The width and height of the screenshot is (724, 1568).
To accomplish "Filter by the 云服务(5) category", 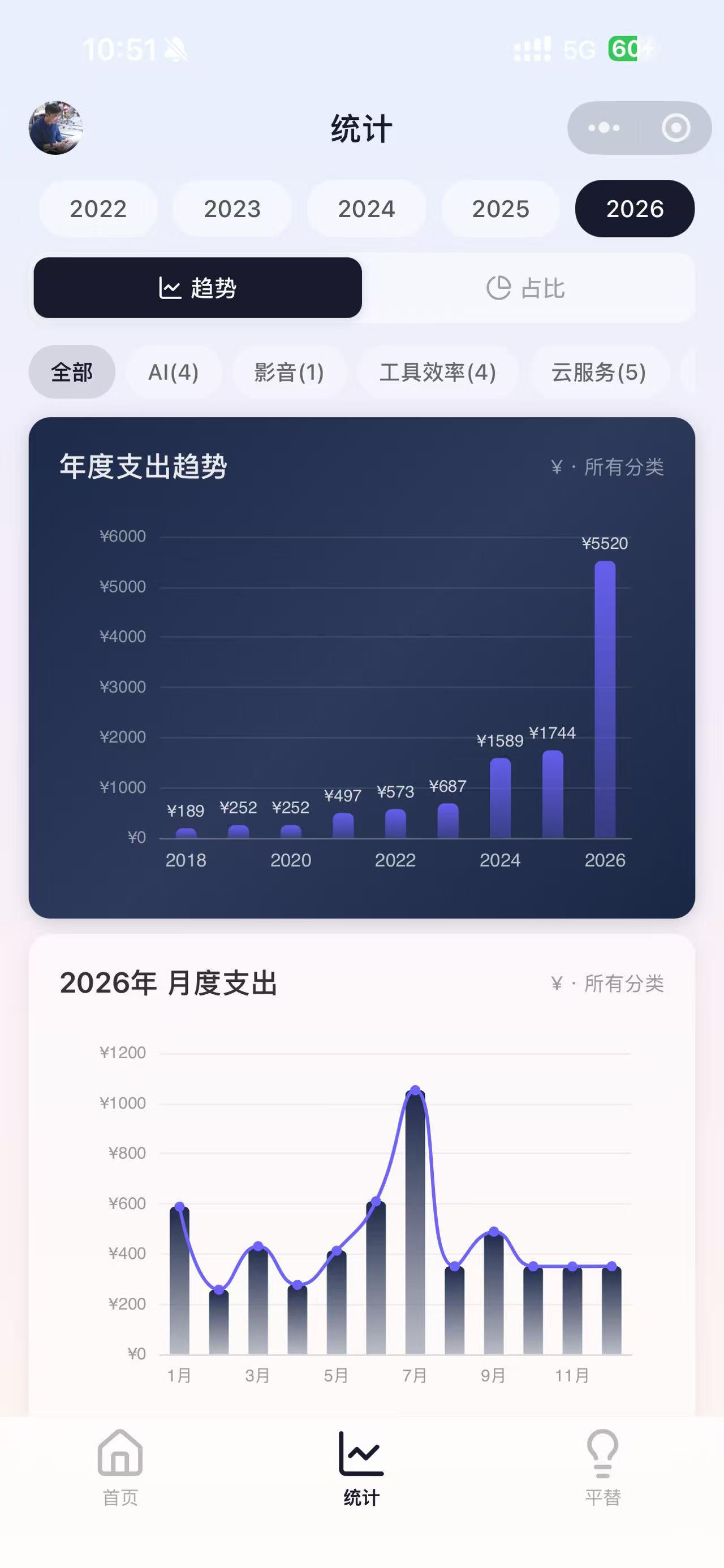I will (598, 372).
